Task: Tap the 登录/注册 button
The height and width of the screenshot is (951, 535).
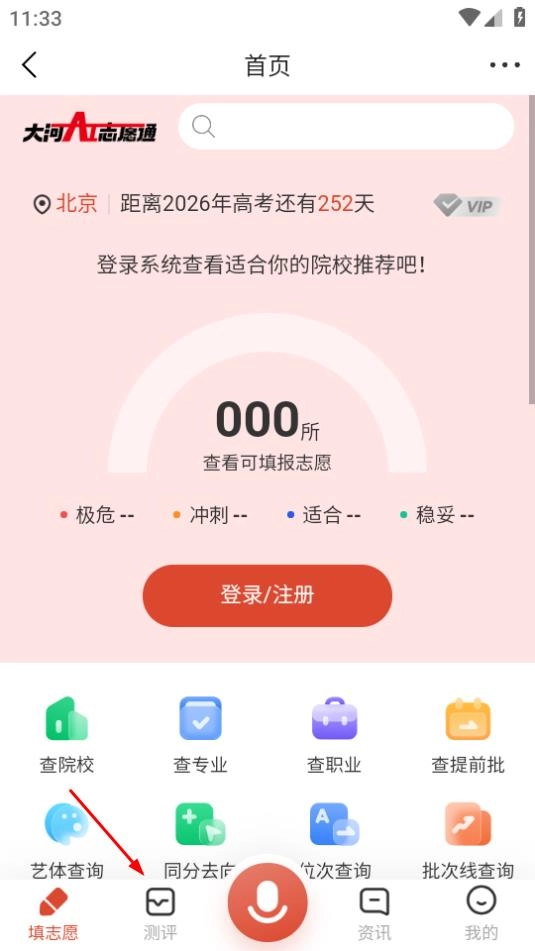Action: 268,595
